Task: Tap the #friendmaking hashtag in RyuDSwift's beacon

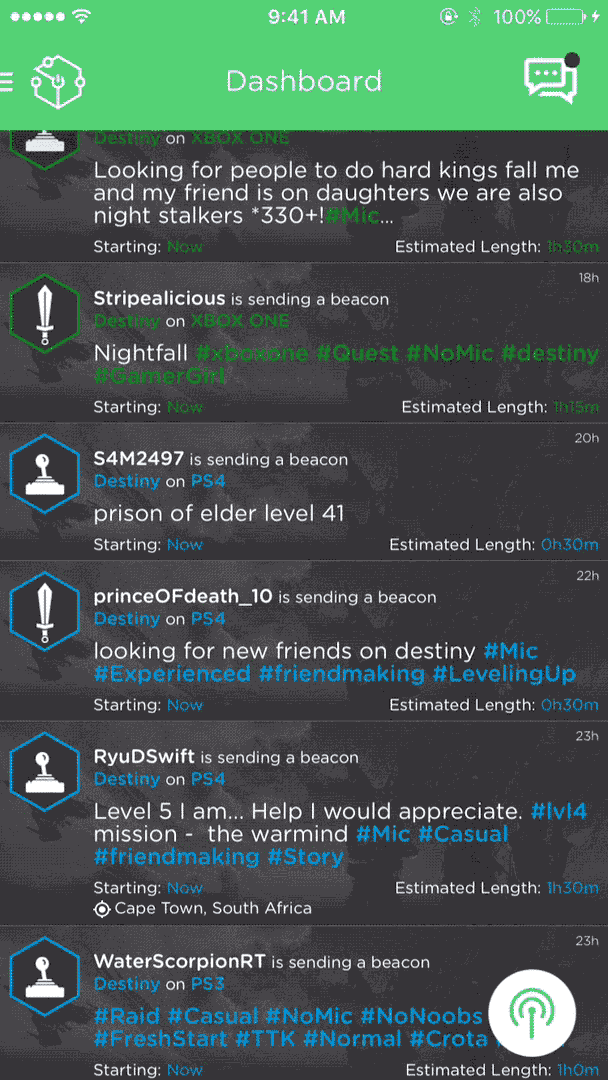Action: [x=176, y=857]
